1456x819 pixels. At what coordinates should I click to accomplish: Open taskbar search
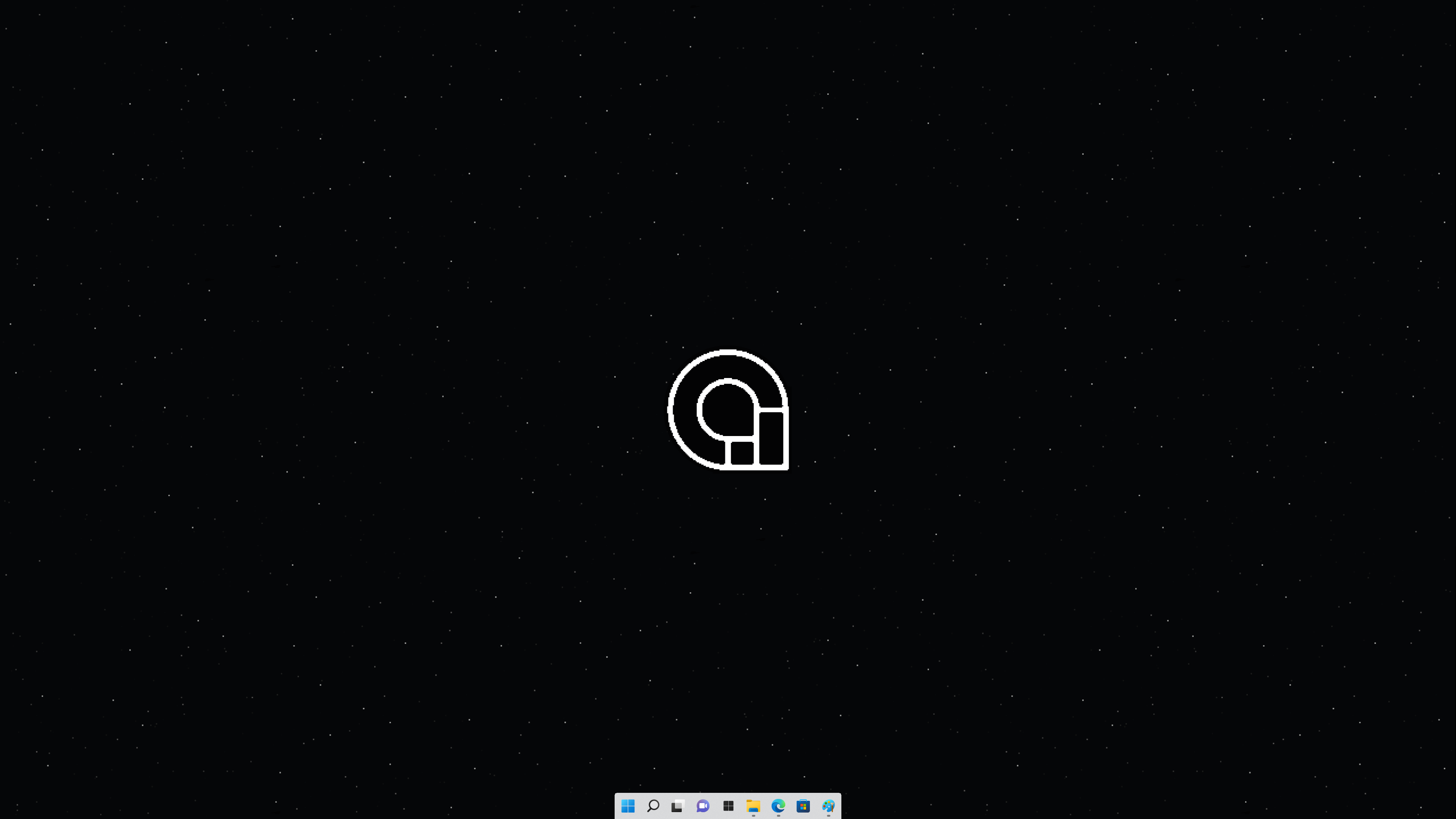click(x=653, y=806)
